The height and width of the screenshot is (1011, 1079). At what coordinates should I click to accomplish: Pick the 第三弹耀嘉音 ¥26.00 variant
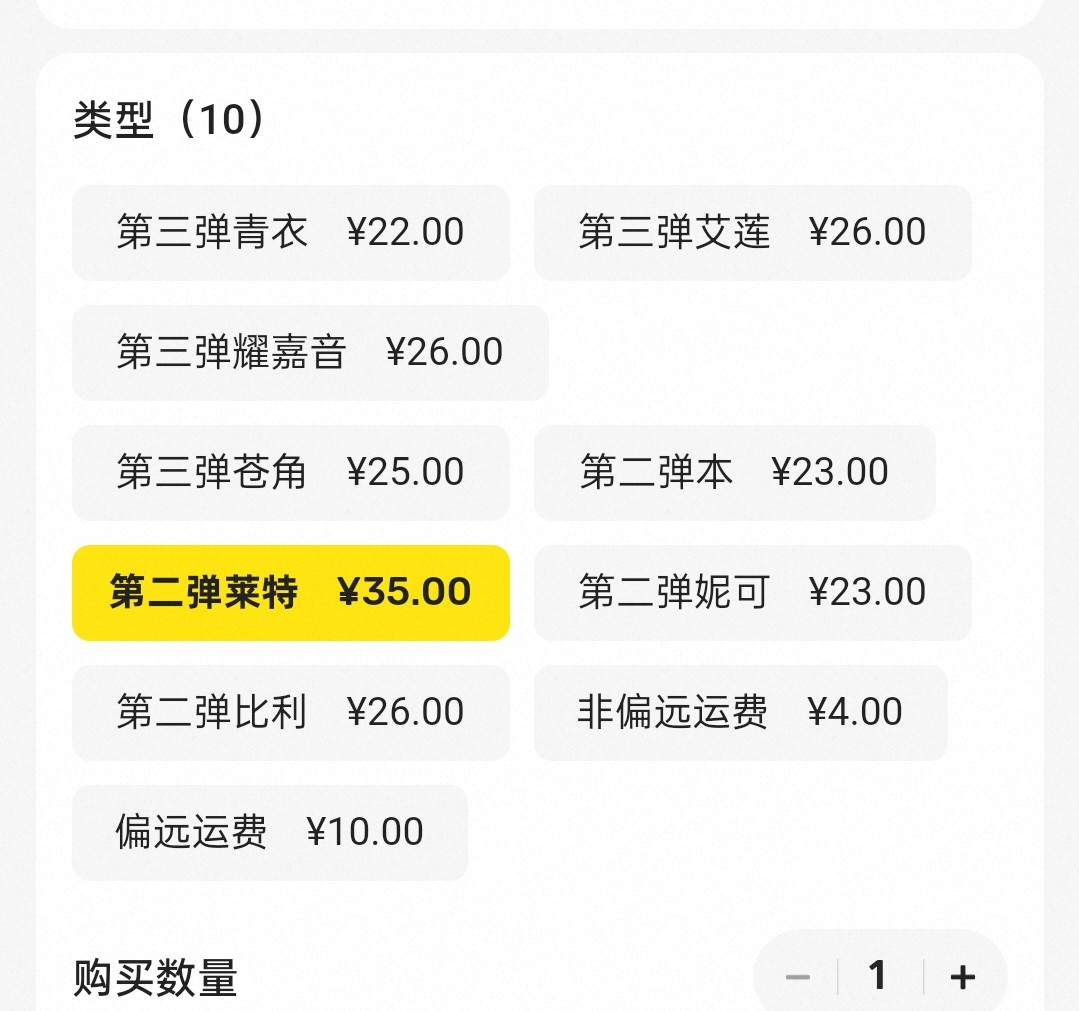tap(310, 353)
